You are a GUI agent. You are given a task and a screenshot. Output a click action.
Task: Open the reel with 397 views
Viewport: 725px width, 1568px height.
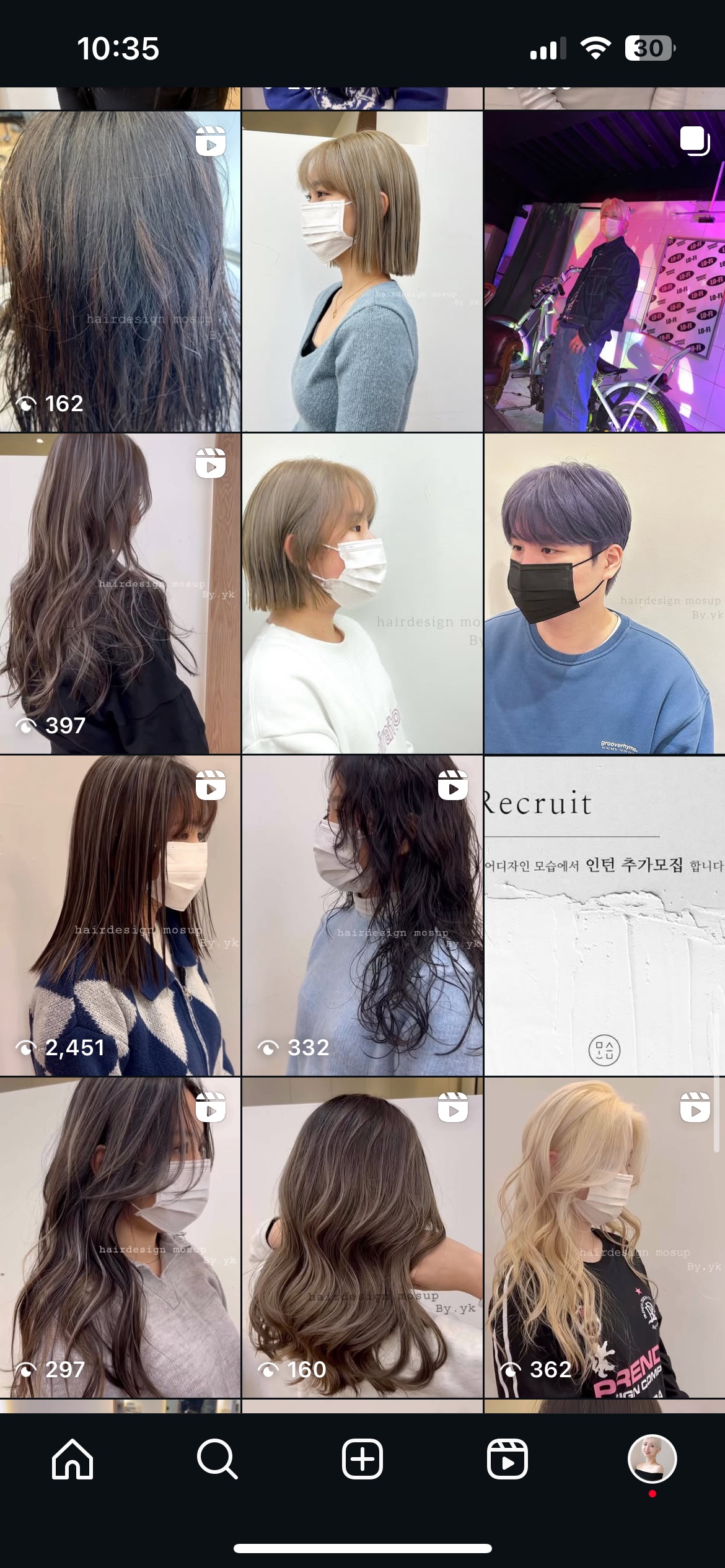pos(120,593)
